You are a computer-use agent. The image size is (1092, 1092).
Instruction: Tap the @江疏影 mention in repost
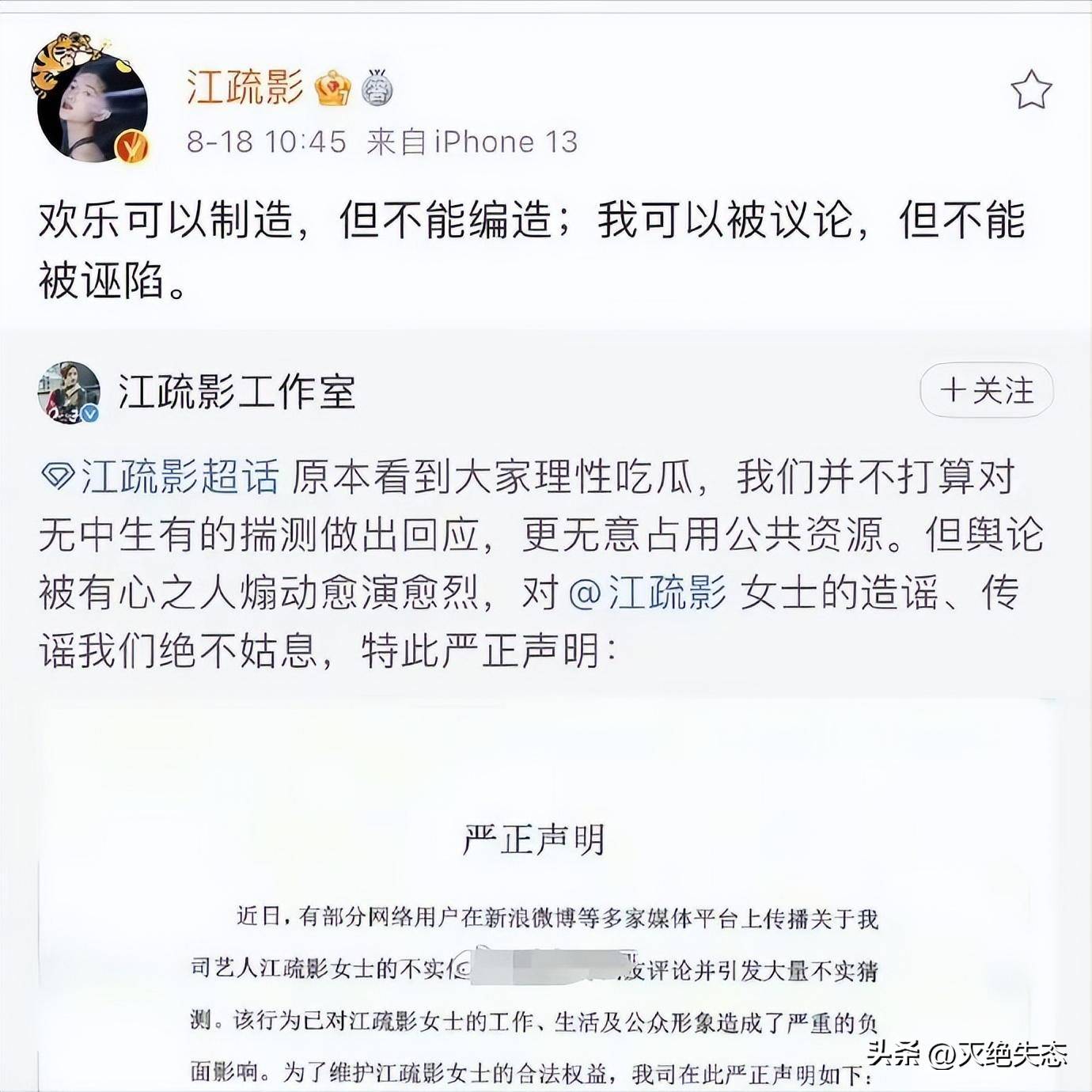[647, 593]
